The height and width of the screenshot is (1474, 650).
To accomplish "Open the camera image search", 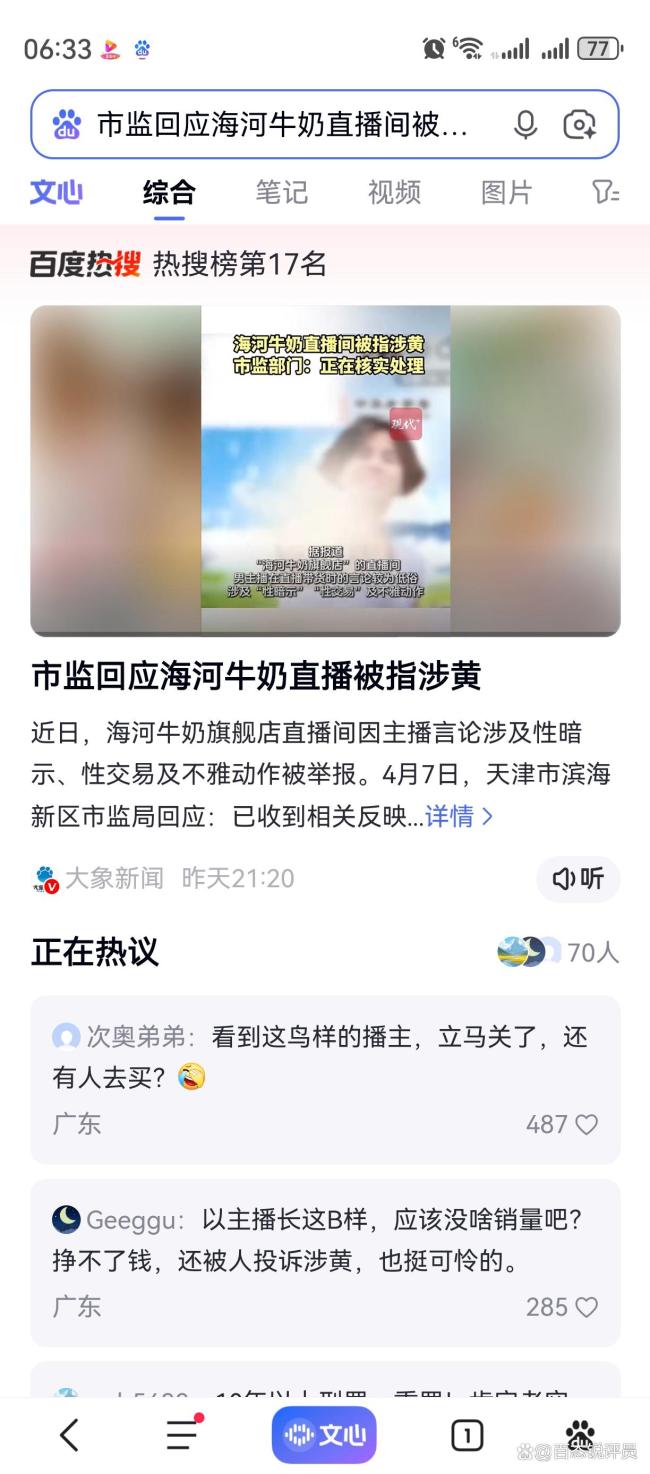I will [579, 125].
